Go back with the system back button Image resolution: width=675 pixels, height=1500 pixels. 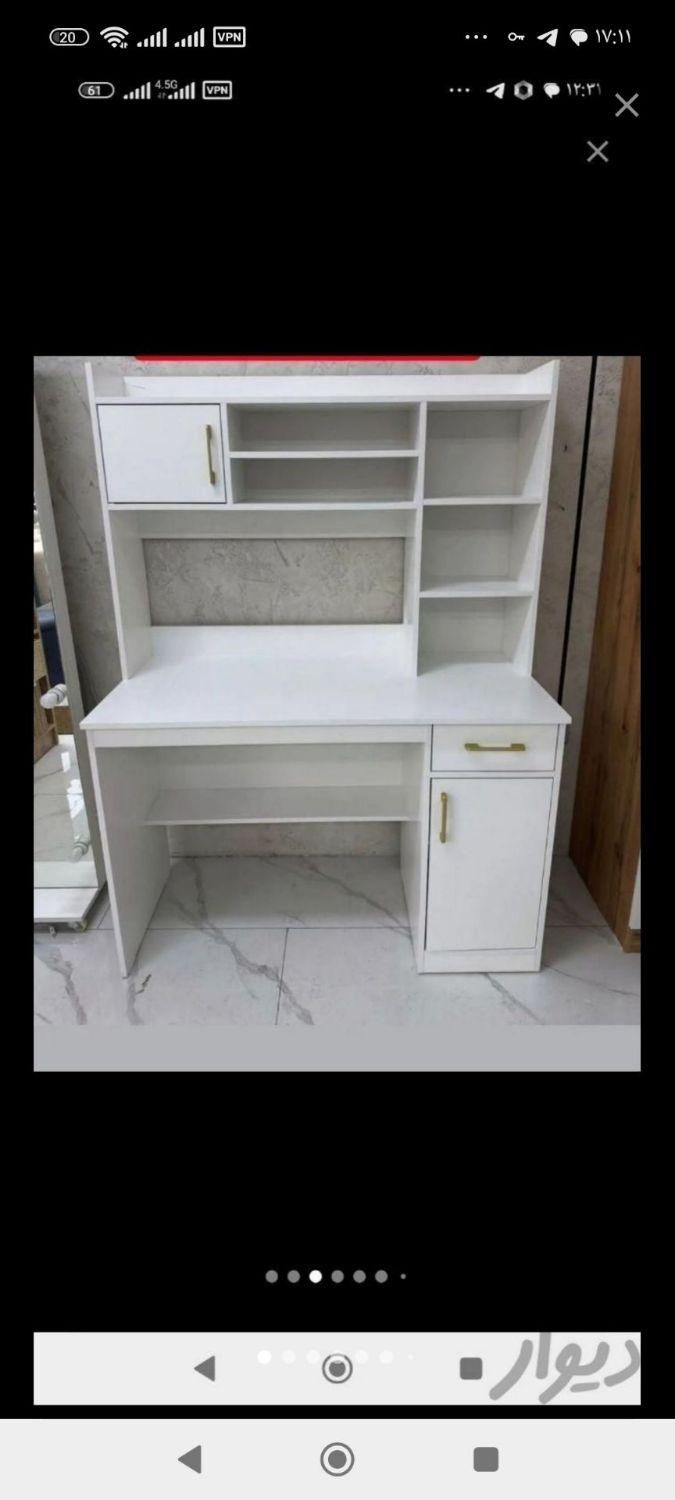pyautogui.click(x=190, y=1459)
